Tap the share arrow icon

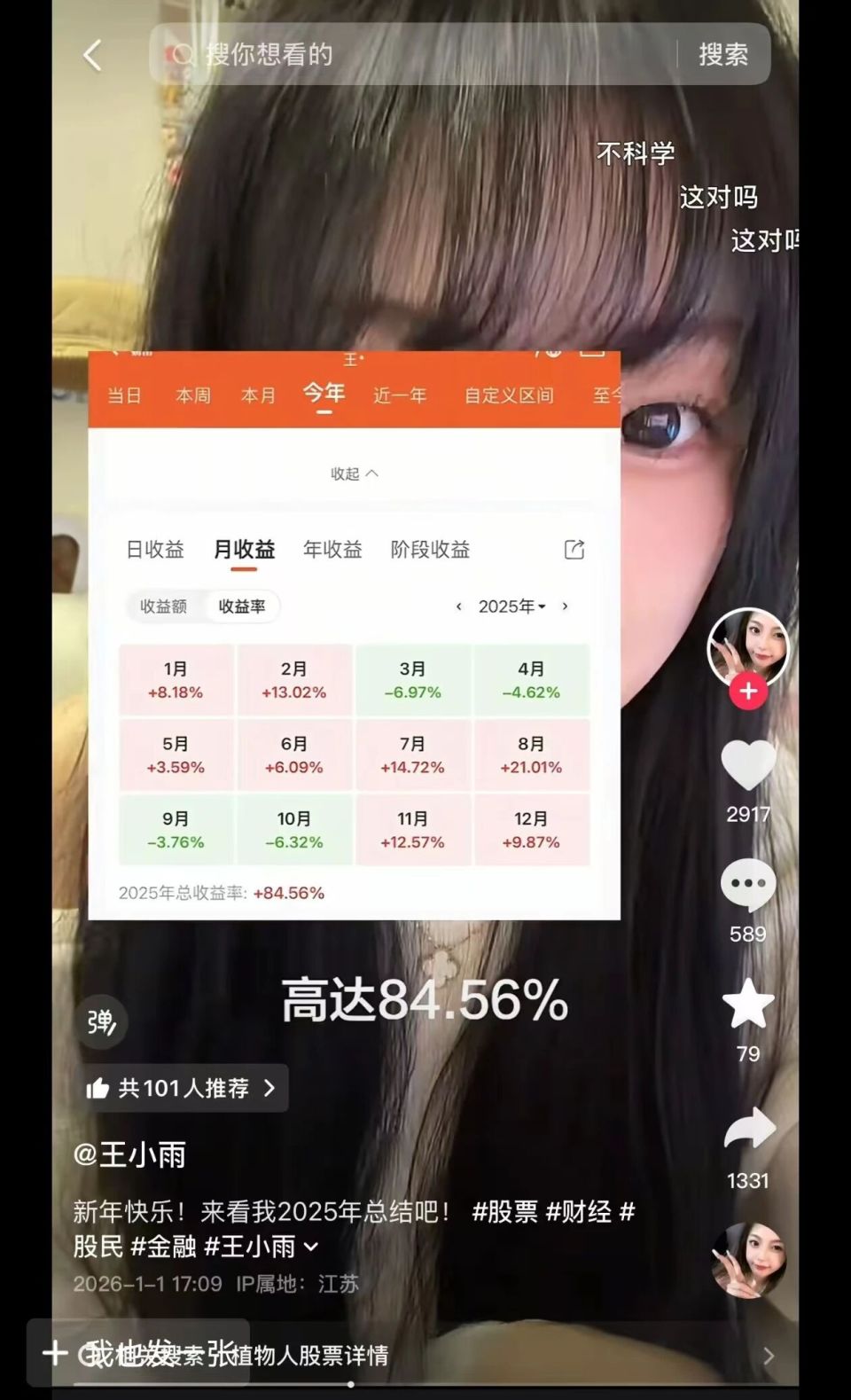[749, 1128]
